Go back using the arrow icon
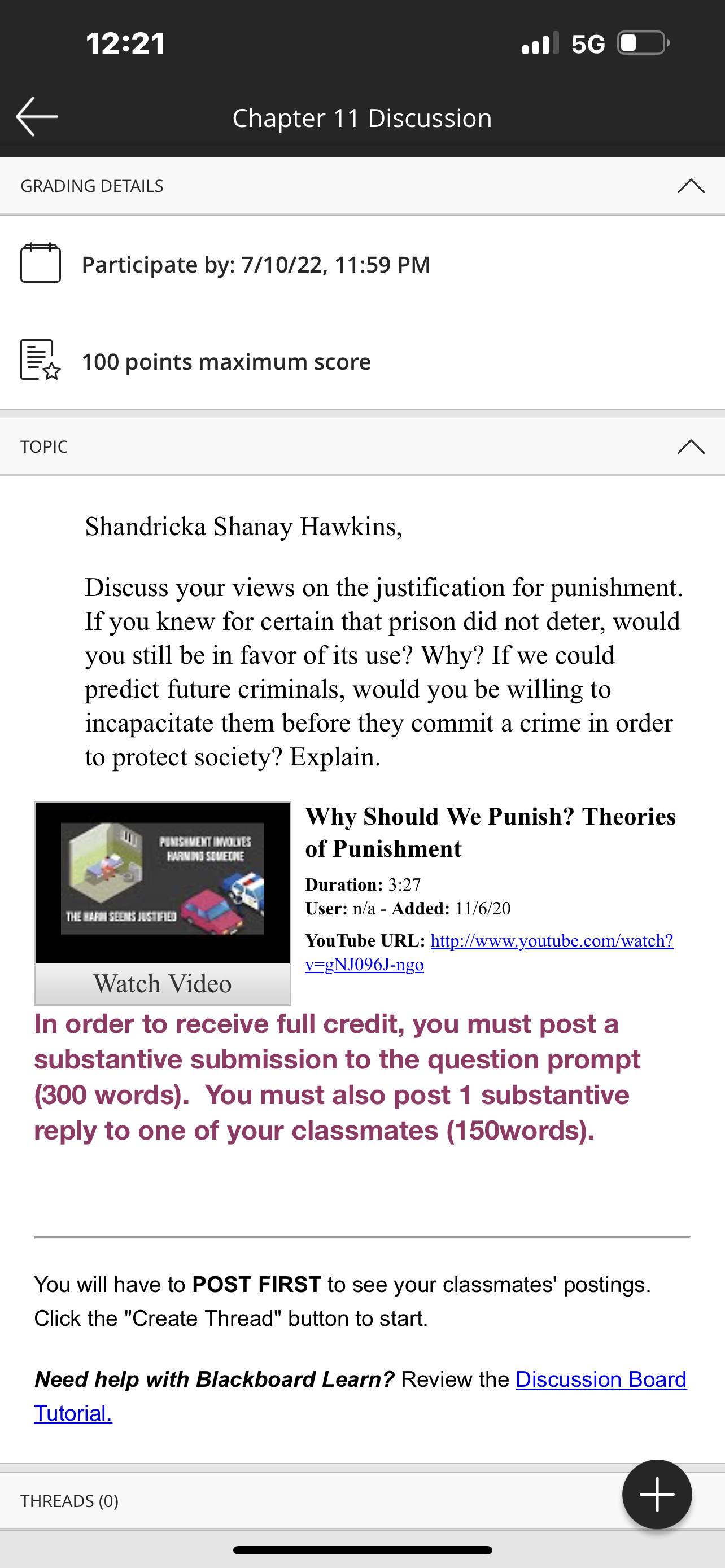 tap(37, 116)
